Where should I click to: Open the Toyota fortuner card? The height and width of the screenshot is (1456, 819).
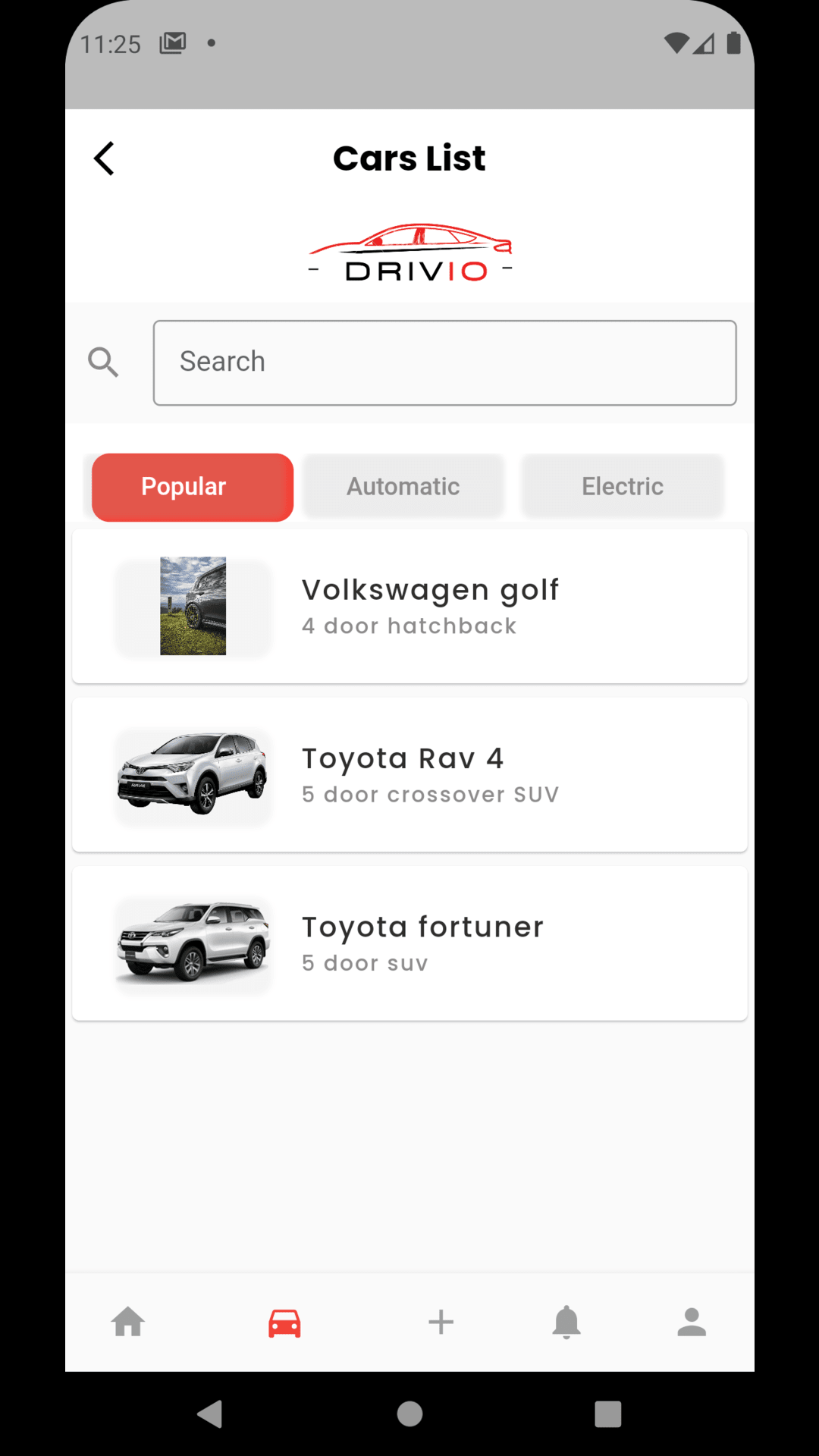(x=409, y=943)
